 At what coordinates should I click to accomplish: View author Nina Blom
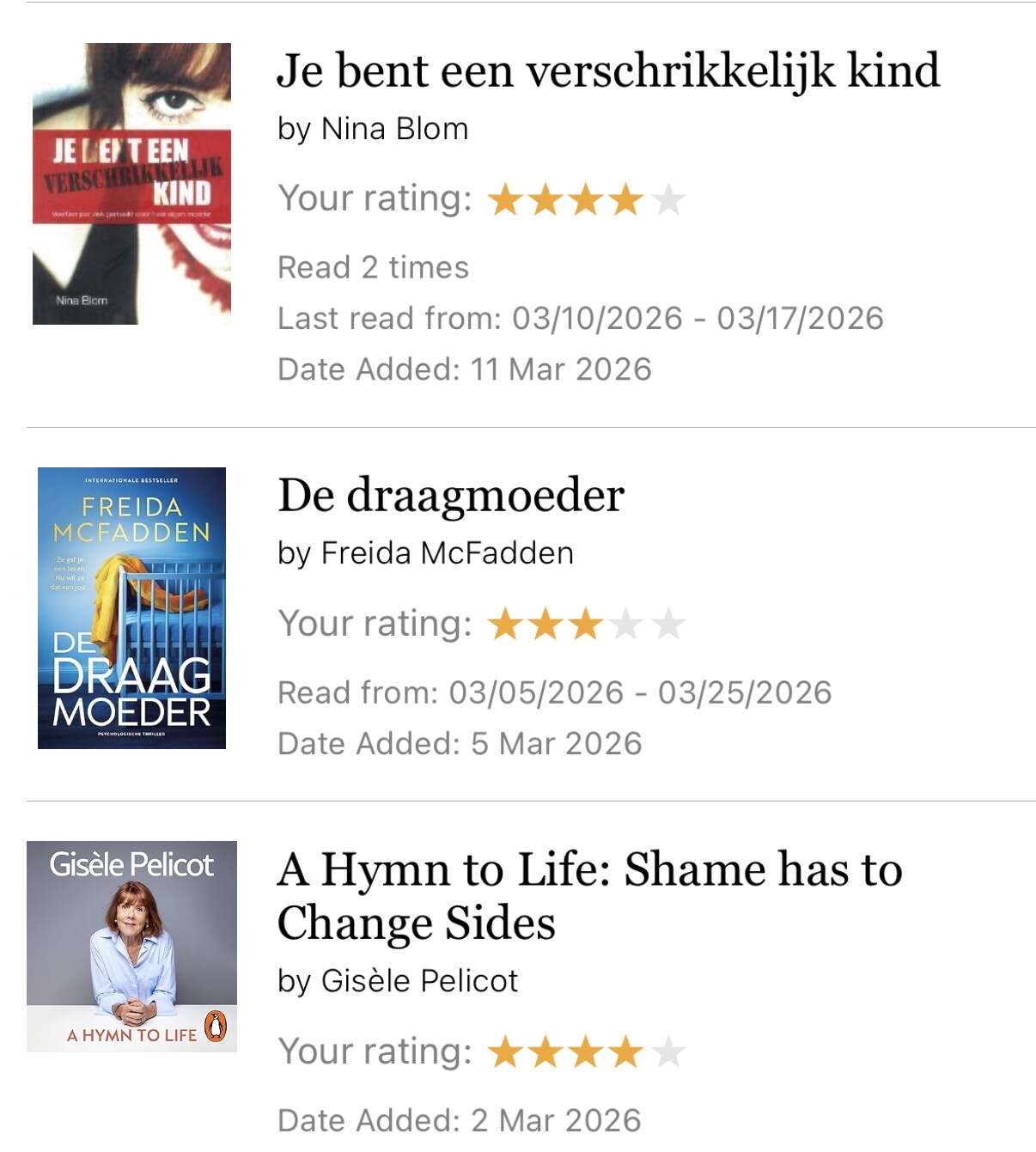(394, 129)
